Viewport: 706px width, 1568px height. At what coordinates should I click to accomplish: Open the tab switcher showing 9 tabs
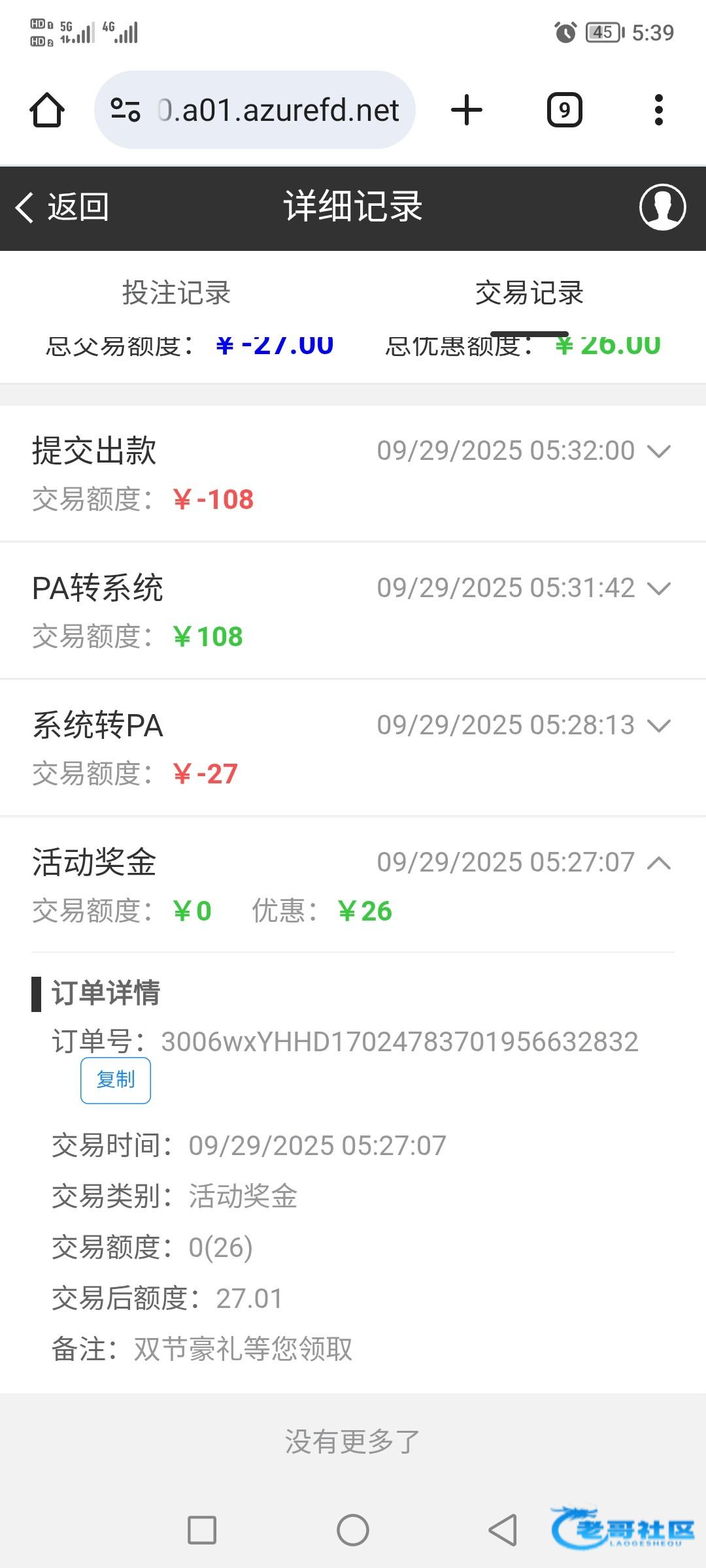coord(564,110)
